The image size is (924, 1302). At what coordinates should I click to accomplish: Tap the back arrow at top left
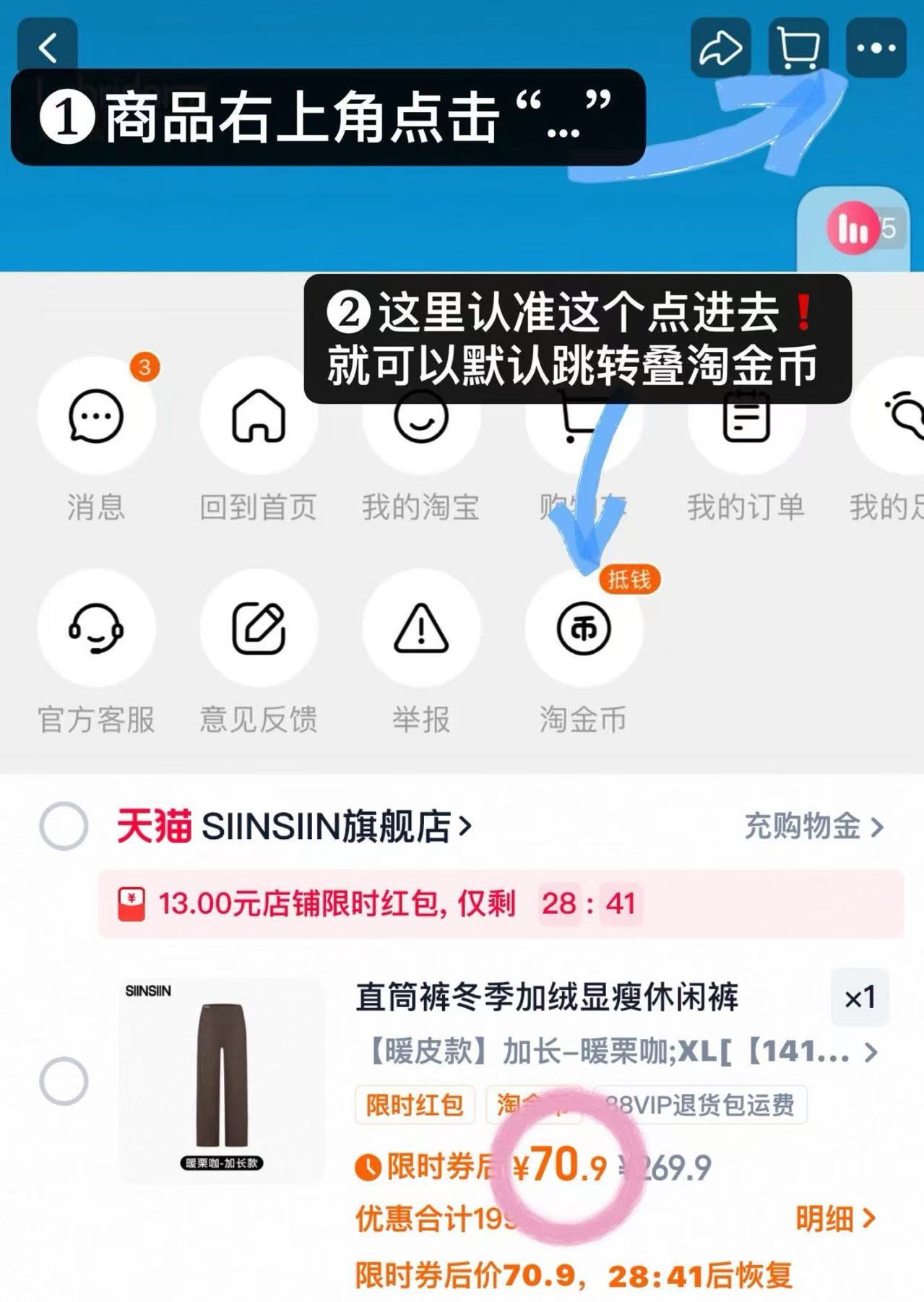48,46
